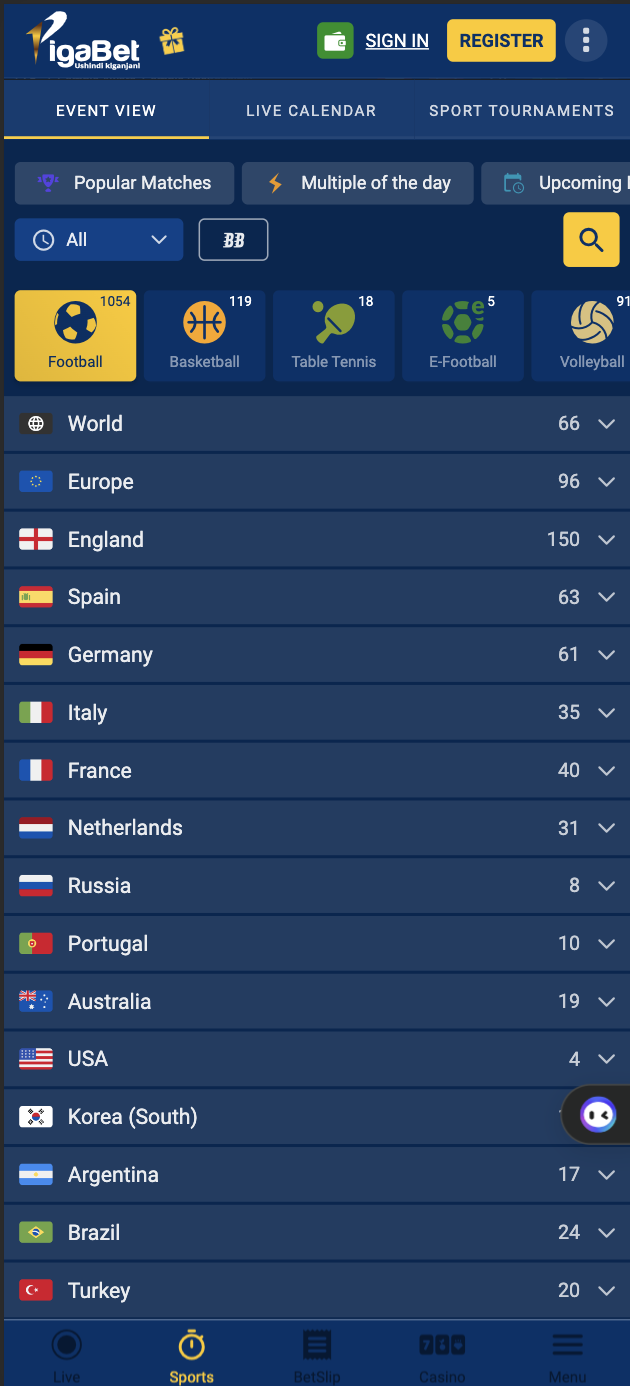This screenshot has height=1386, width=630.
Task: Choose the Basketball sport tile
Action: [205, 336]
